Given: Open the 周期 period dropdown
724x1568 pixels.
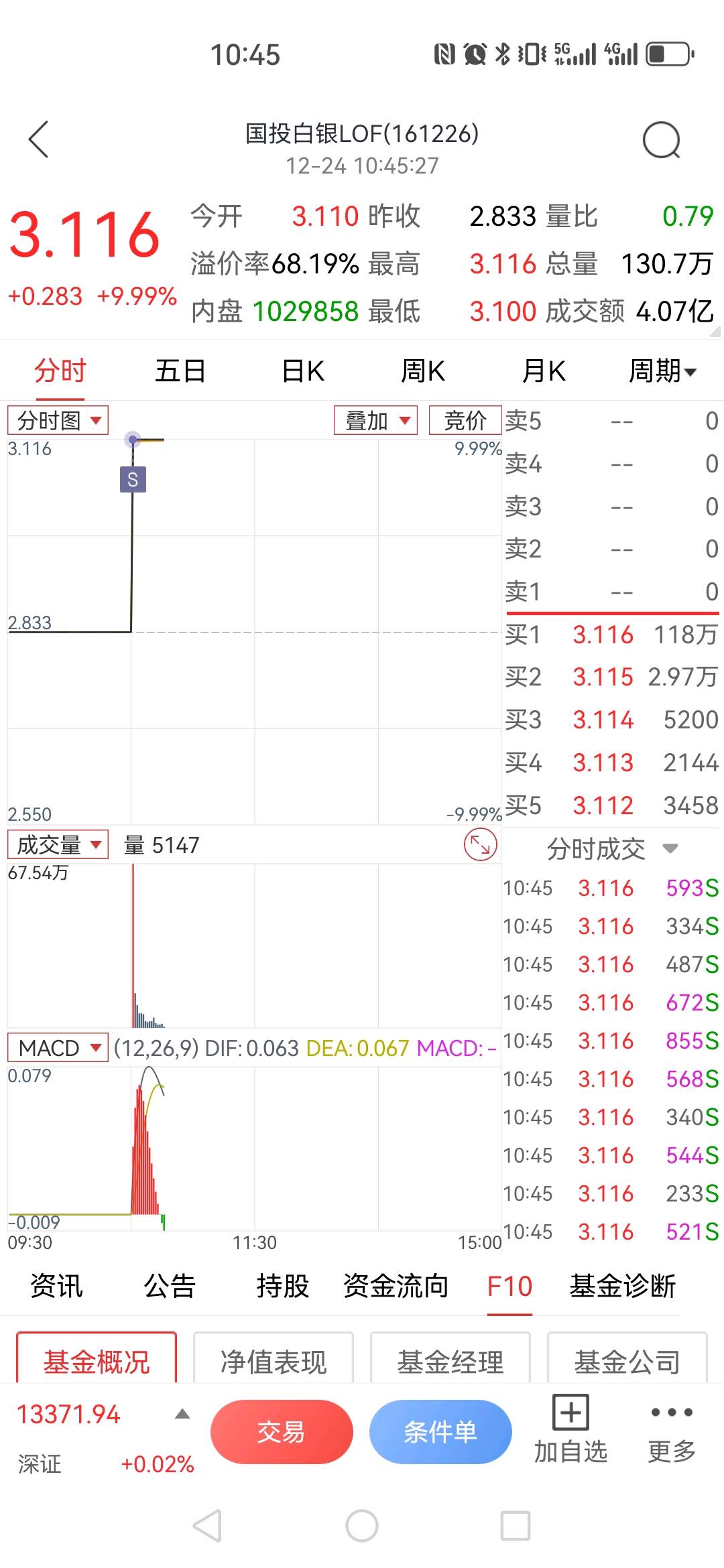Looking at the screenshot, I should click(x=662, y=371).
